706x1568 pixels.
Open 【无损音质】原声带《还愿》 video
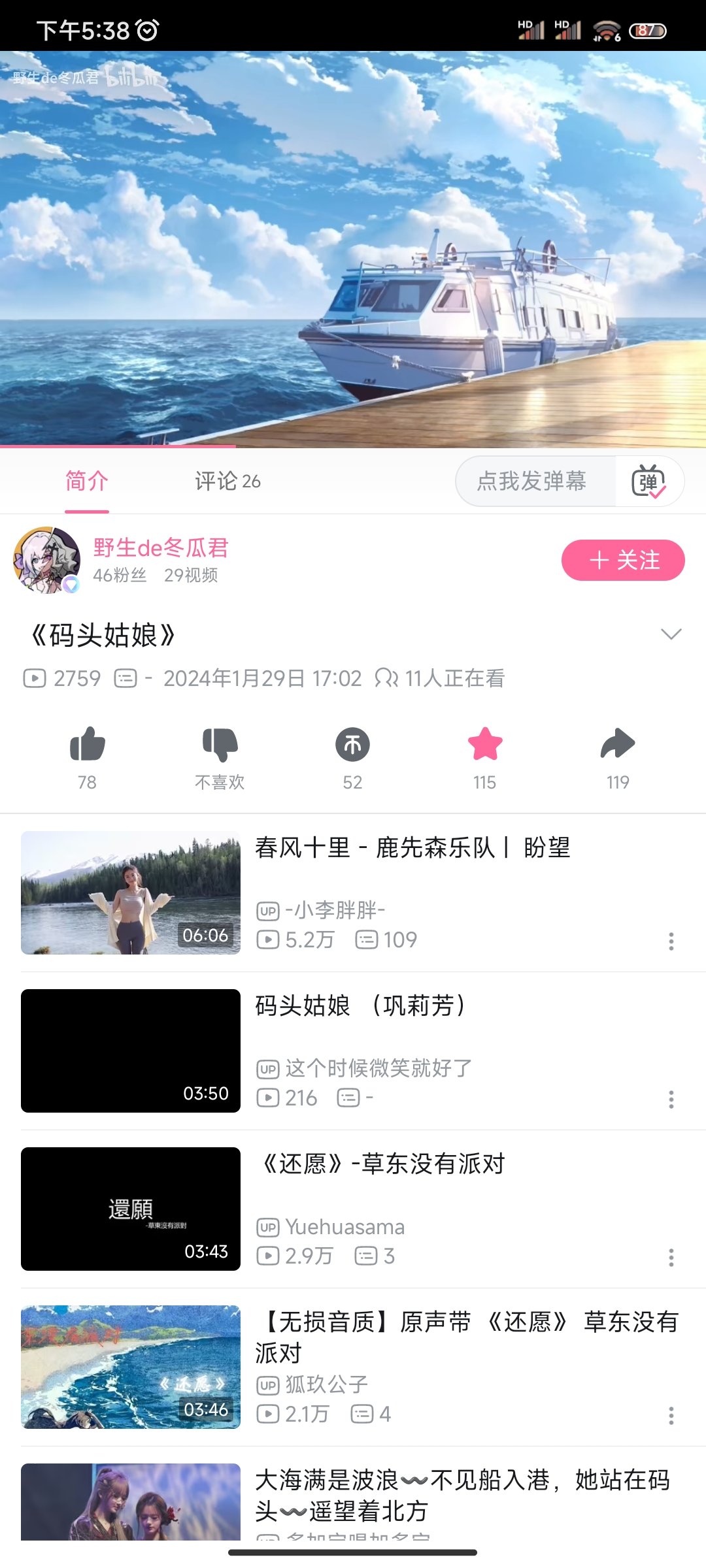pos(466,1336)
